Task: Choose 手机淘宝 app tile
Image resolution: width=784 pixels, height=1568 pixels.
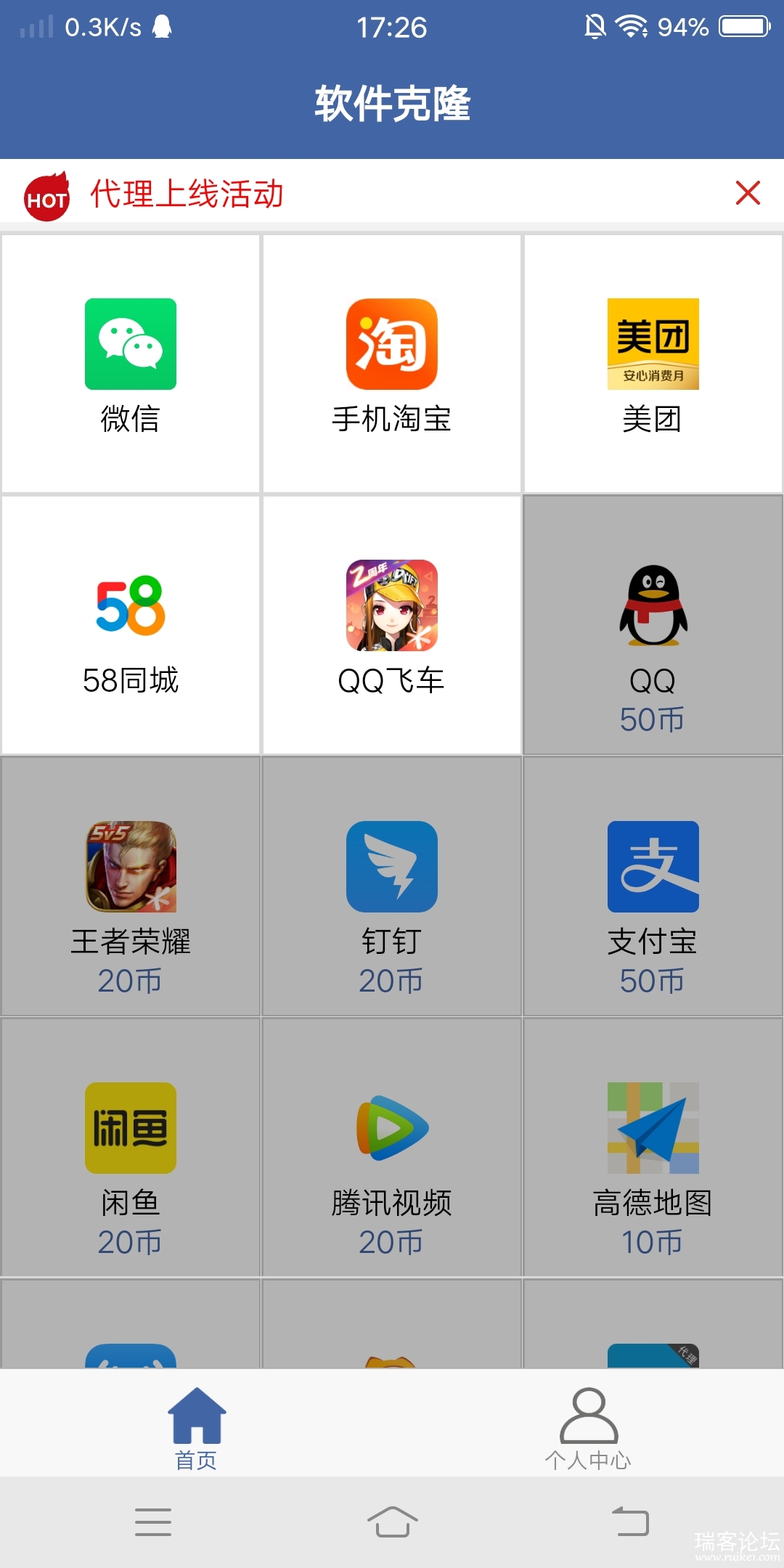Action: (x=392, y=364)
